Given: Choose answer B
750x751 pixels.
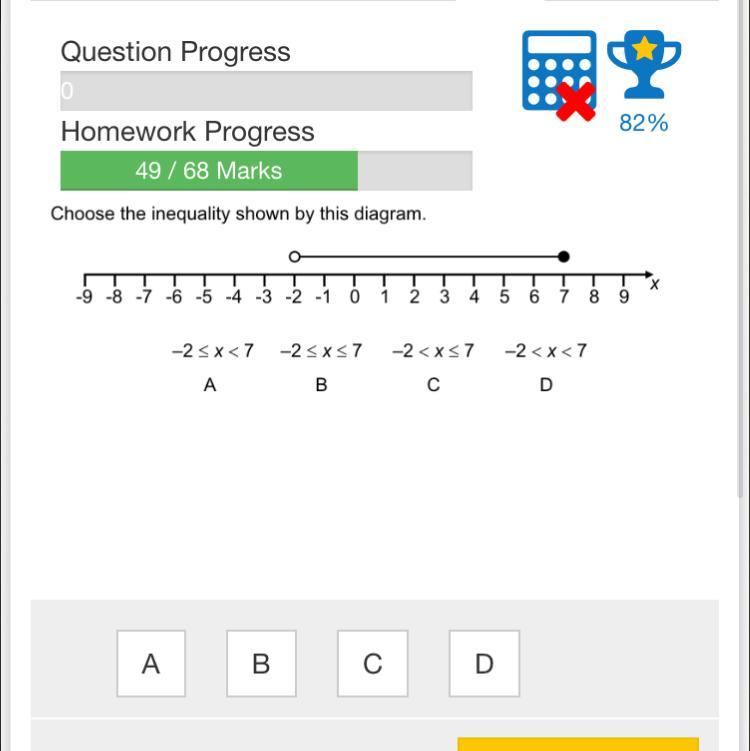Looking at the screenshot, I should [x=261, y=663].
